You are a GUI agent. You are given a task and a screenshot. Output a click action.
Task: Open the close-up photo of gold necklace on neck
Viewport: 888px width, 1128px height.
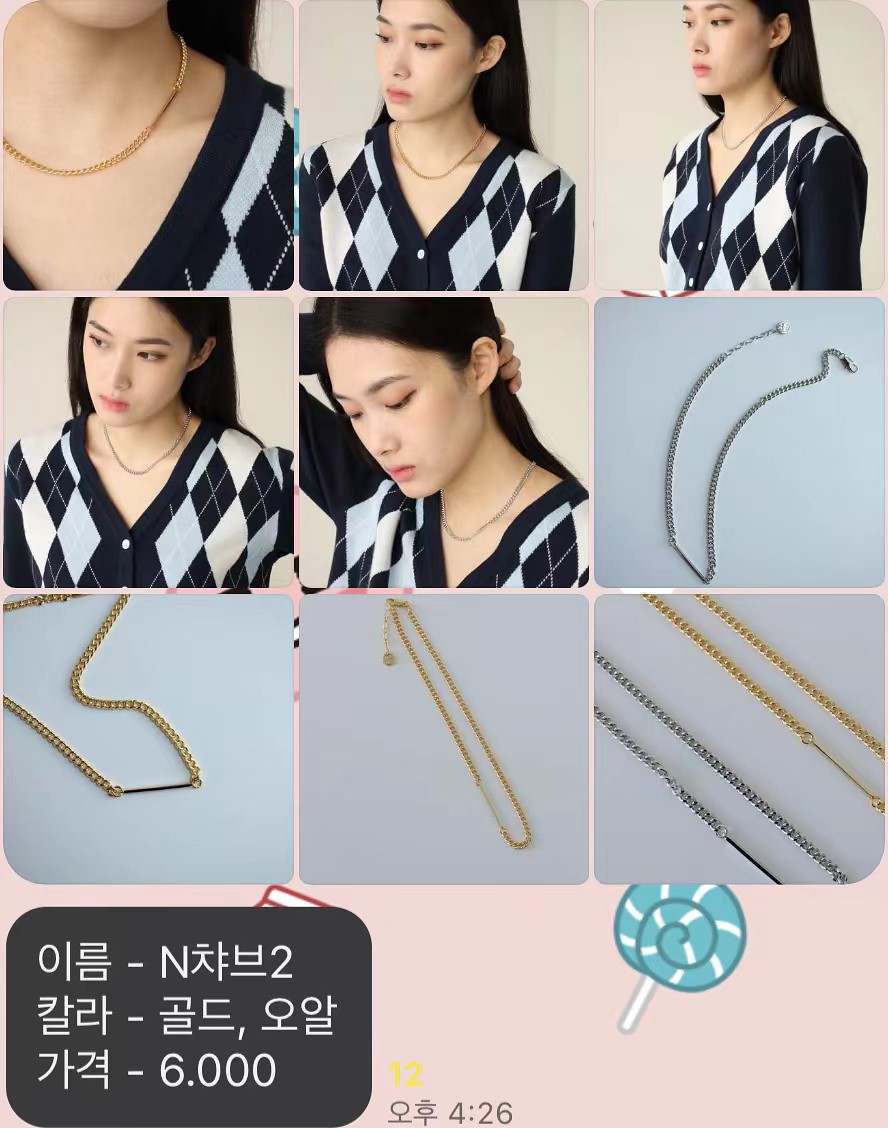[148, 145]
